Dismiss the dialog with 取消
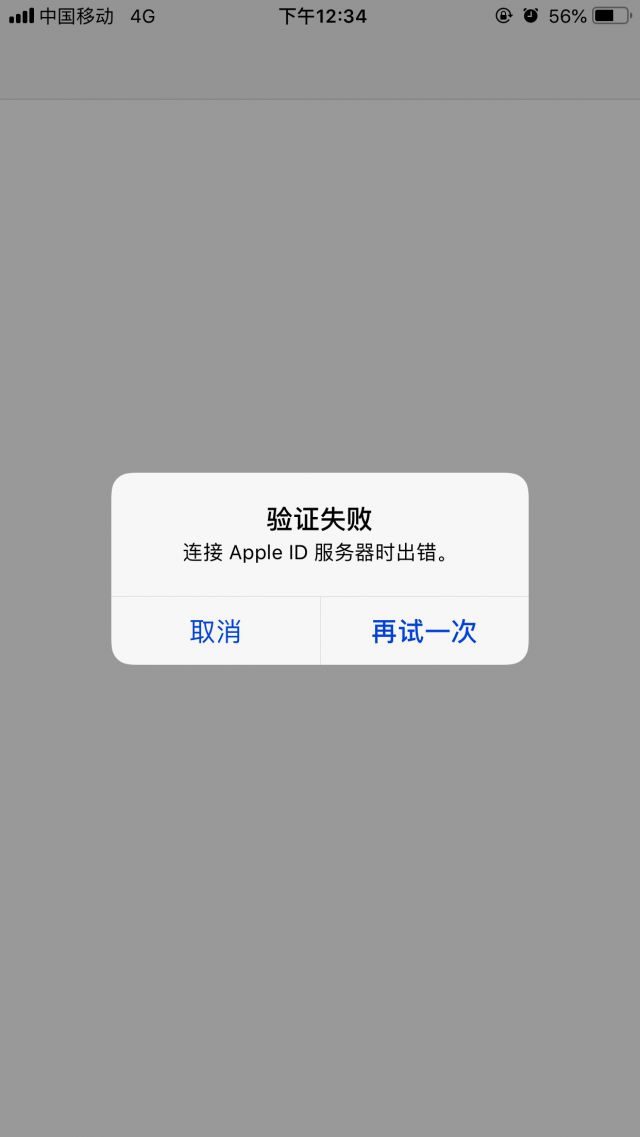Viewport: 640px width, 1137px height. [x=215, y=631]
